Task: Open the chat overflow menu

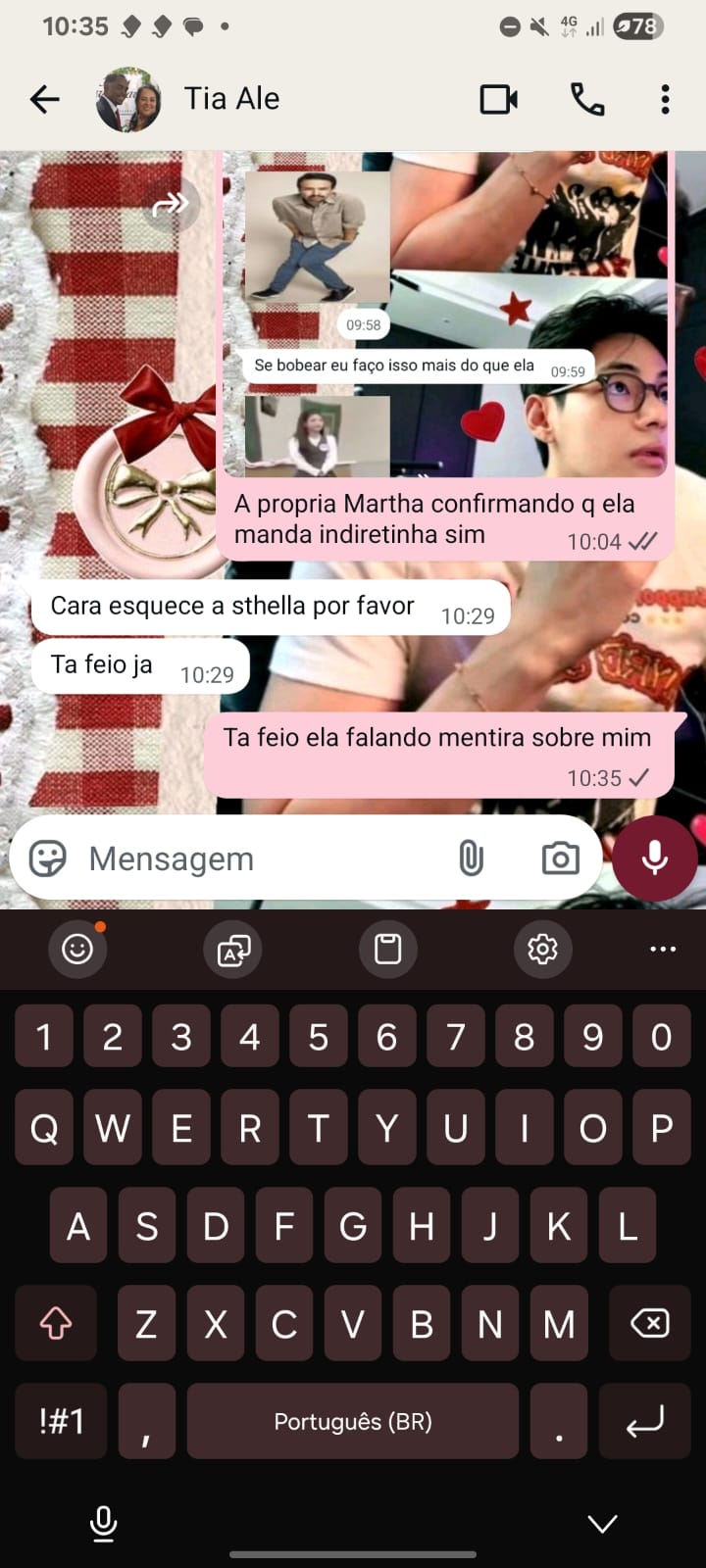Action: pos(665,99)
